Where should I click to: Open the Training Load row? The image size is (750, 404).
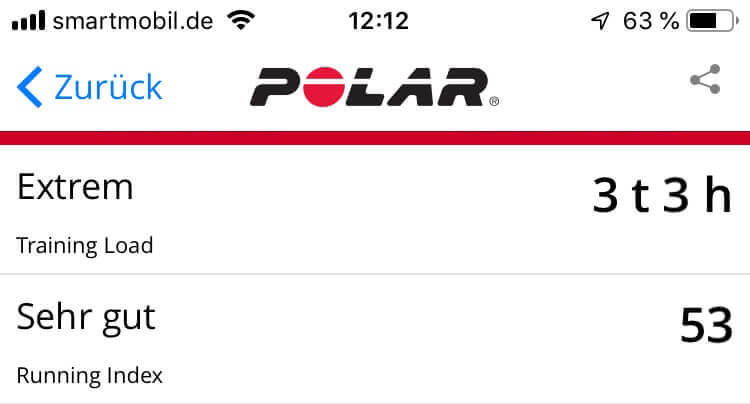coord(375,211)
